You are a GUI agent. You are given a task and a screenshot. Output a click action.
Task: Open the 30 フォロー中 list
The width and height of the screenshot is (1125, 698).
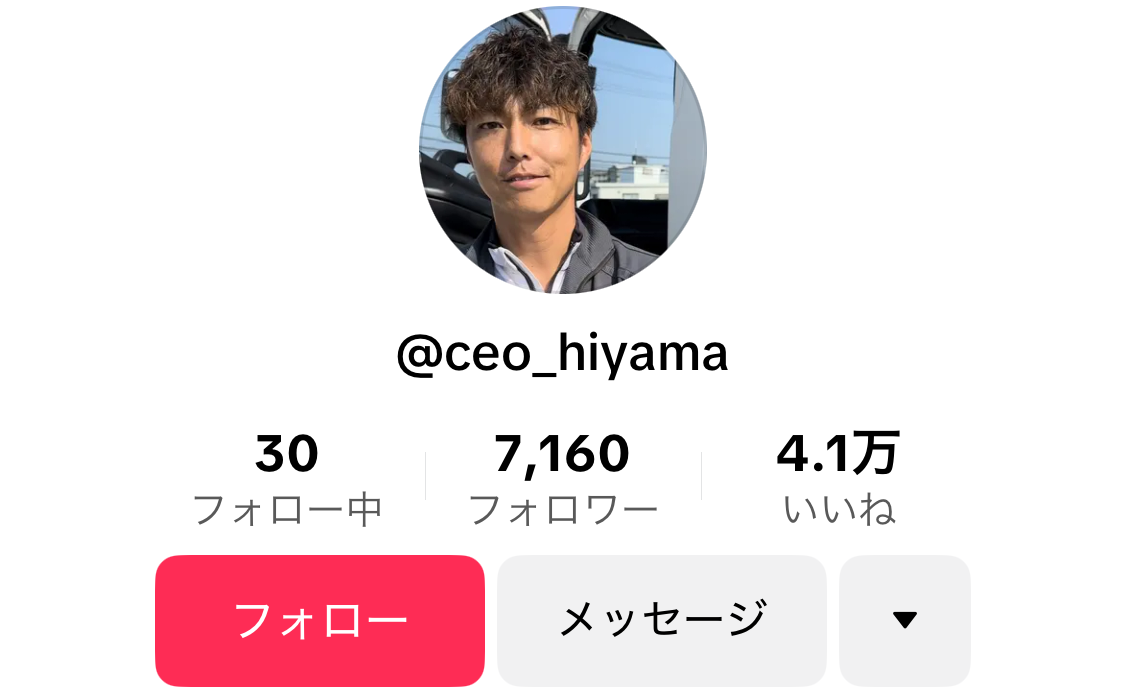pyautogui.click(x=287, y=479)
